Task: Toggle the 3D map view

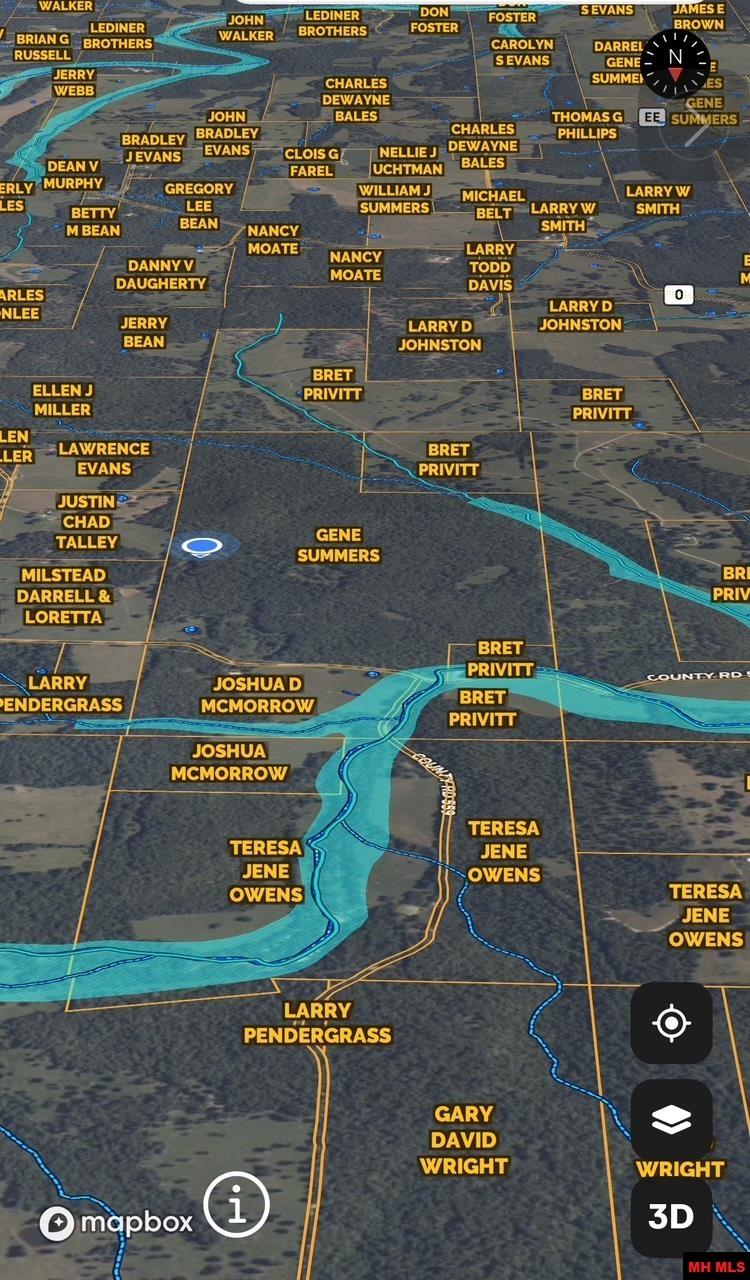Action: 671,1216
